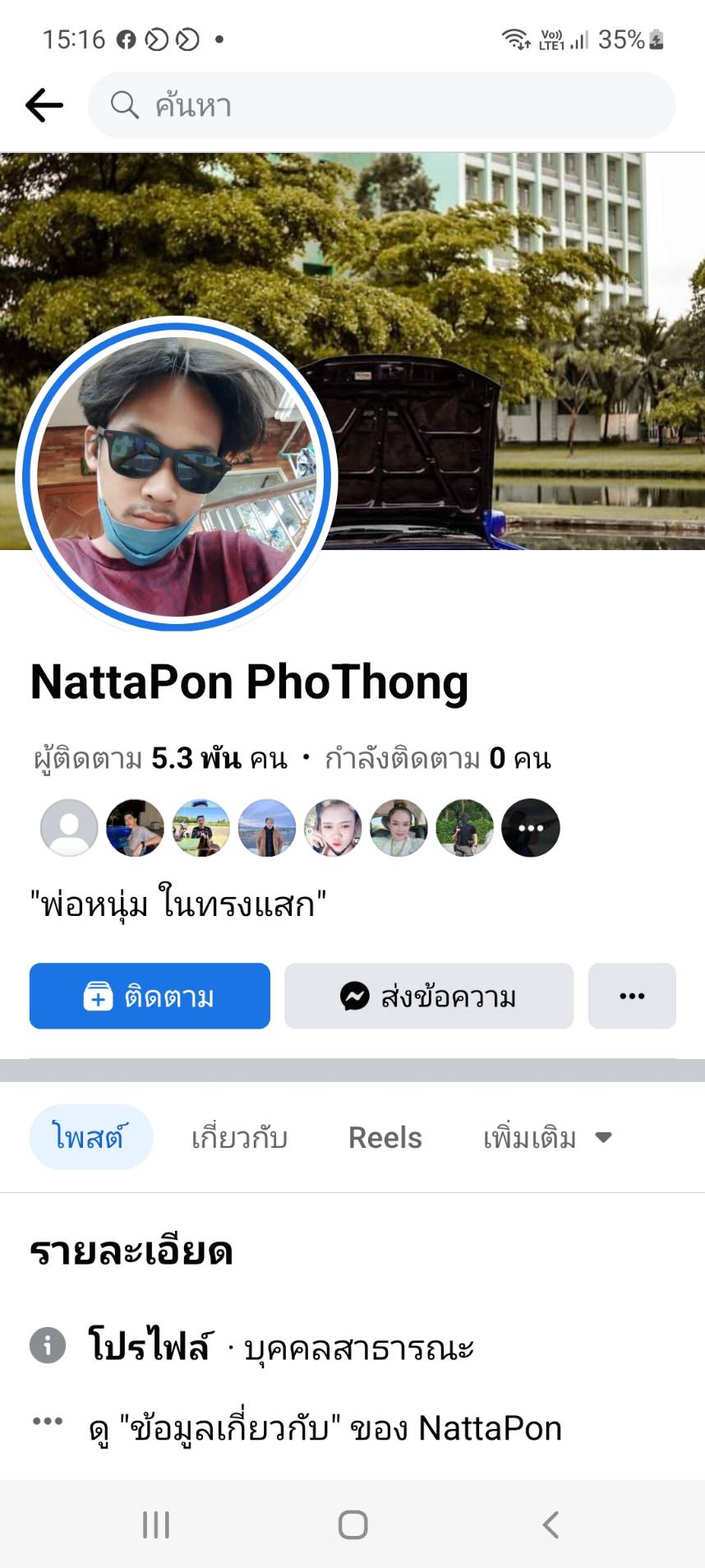This screenshot has width=705, height=1568.
Task: Switch to the โพสต์ tab
Action: pyautogui.click(x=90, y=1137)
